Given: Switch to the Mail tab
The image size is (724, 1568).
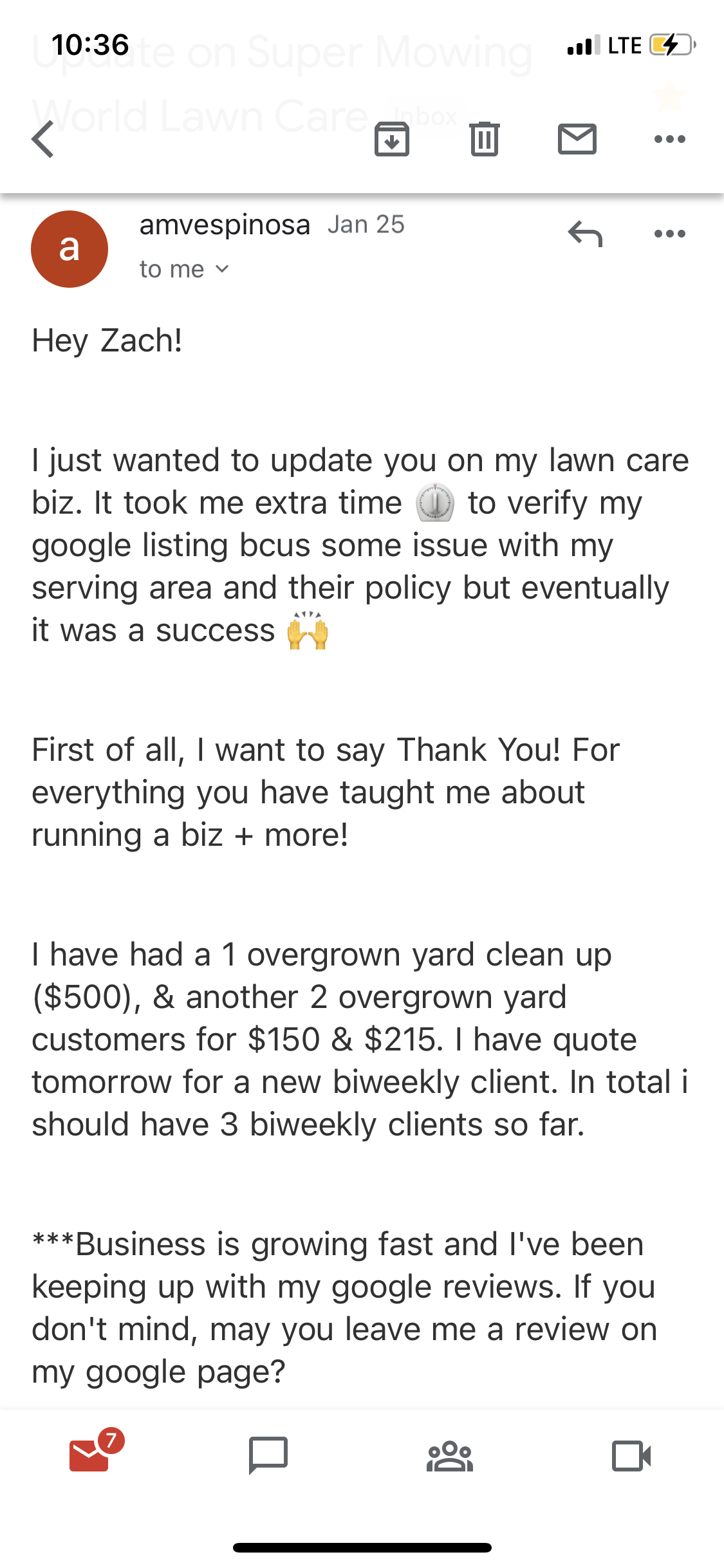Looking at the screenshot, I should [90, 1455].
